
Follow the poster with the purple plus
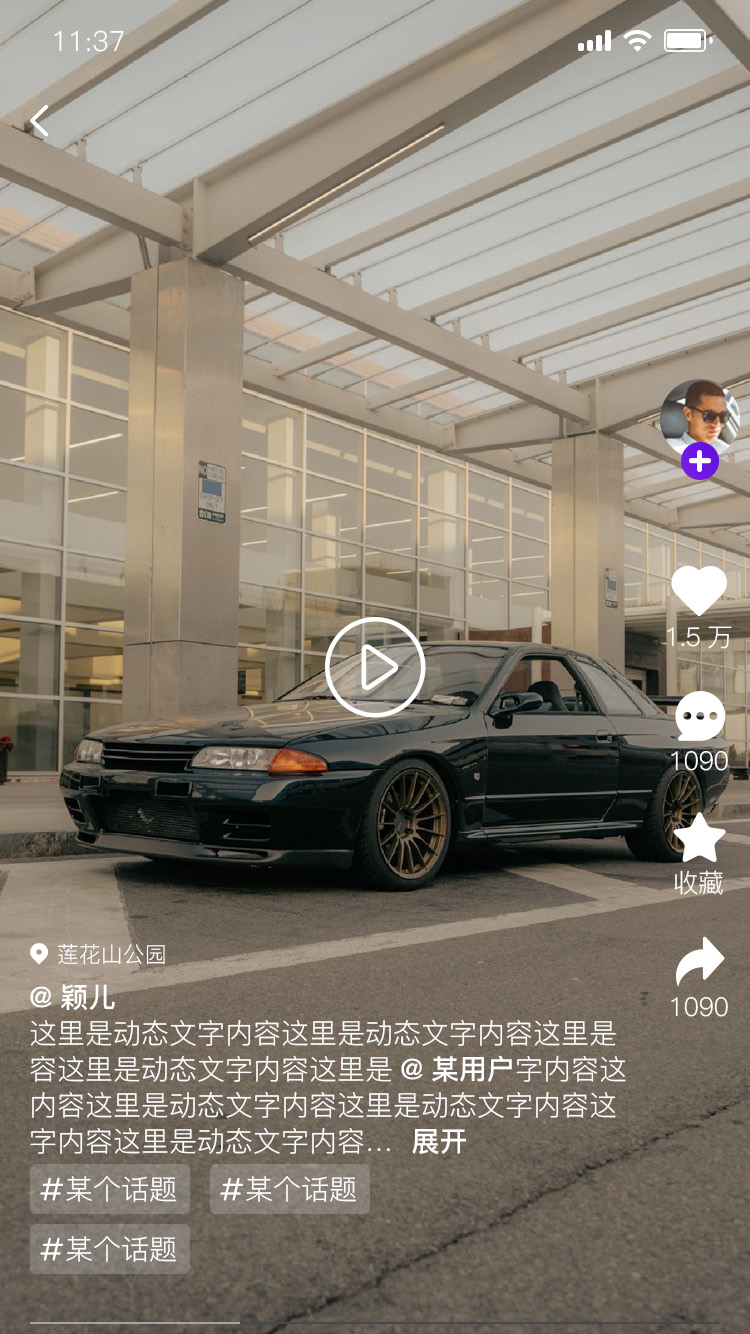pyautogui.click(x=699, y=462)
